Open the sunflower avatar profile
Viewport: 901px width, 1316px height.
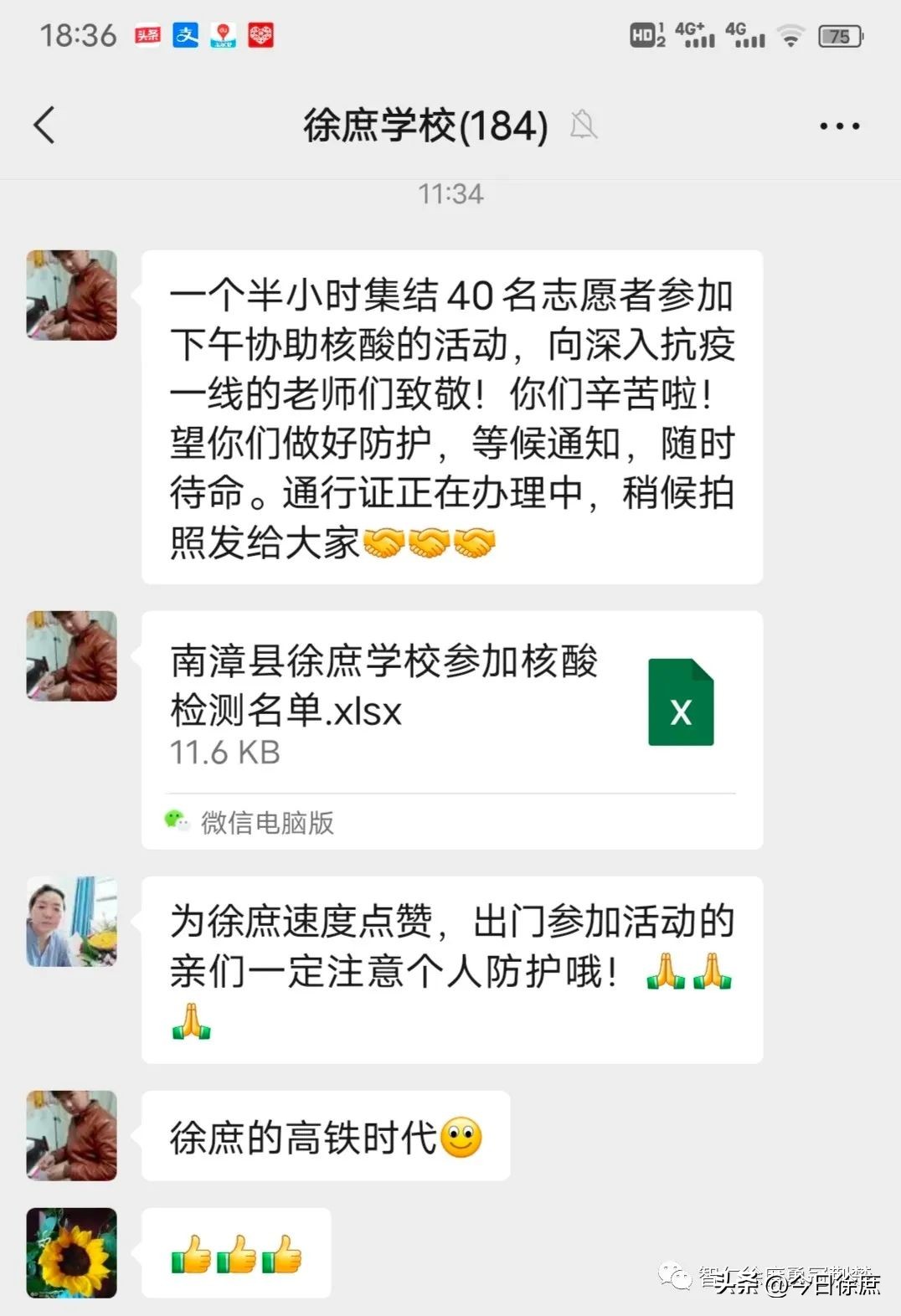point(70,1253)
